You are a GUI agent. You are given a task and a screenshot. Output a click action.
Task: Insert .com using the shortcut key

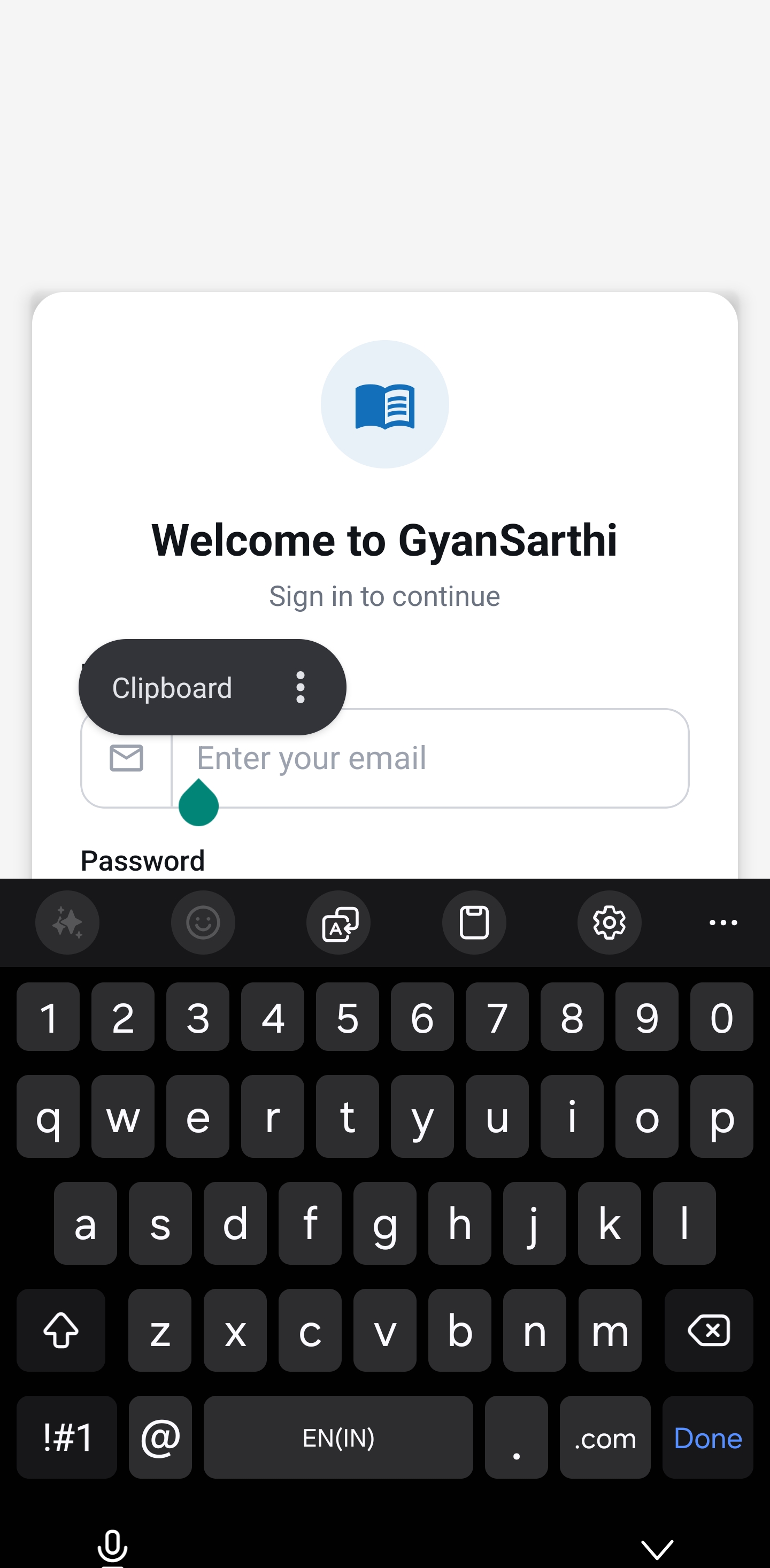pos(605,1437)
